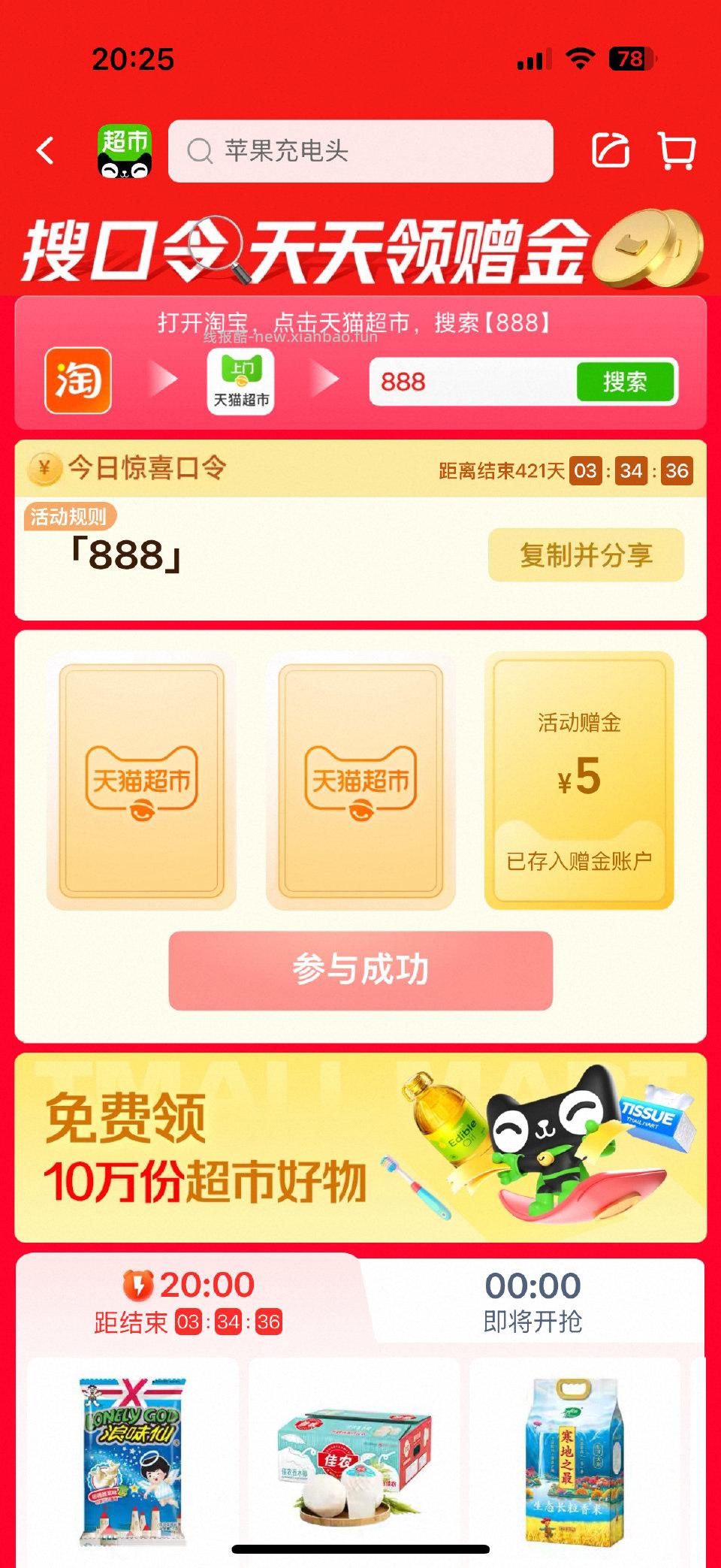Viewport: 721px width, 1568px height.
Task: Select the 活动赠金 ¥5 revealed card
Action: tap(580, 781)
